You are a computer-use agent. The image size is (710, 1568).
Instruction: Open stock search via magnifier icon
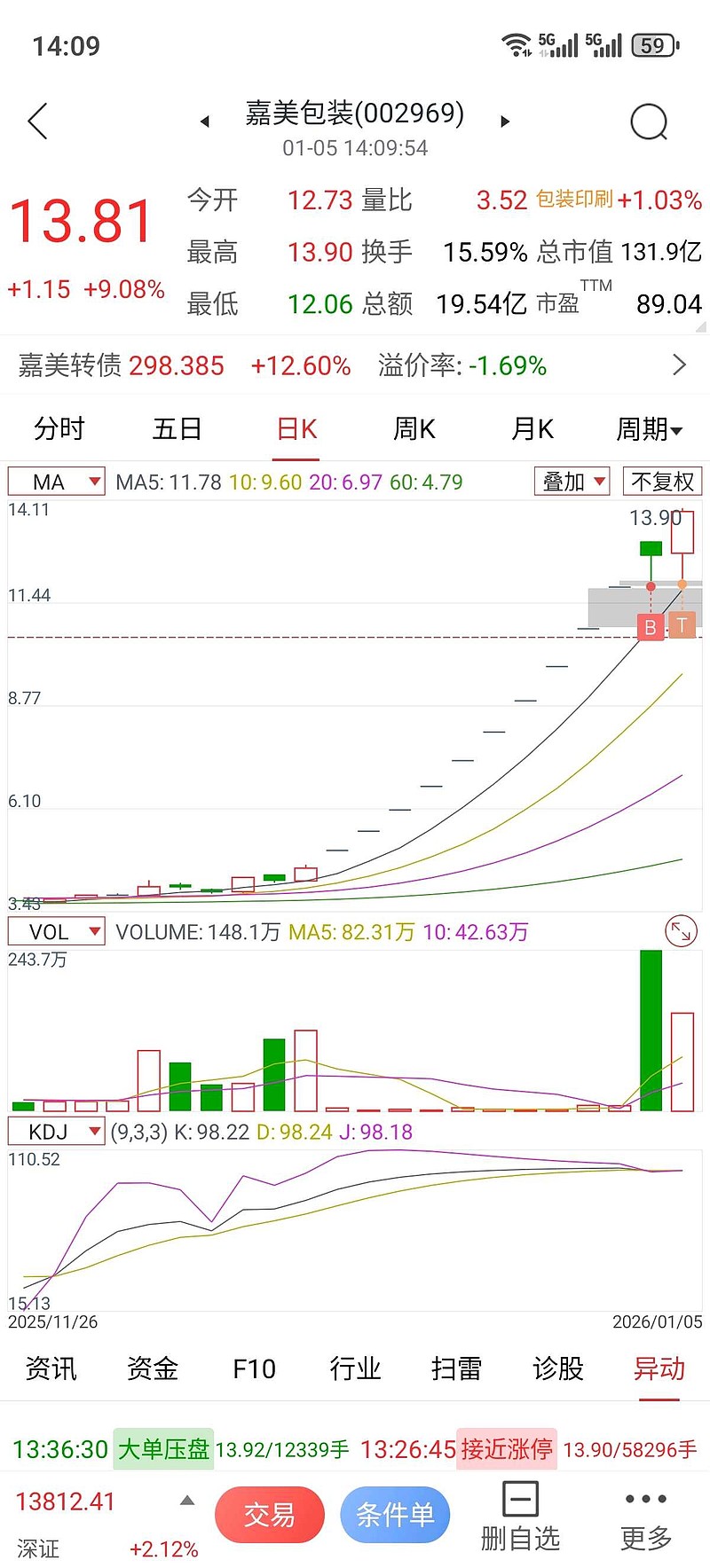click(x=649, y=122)
